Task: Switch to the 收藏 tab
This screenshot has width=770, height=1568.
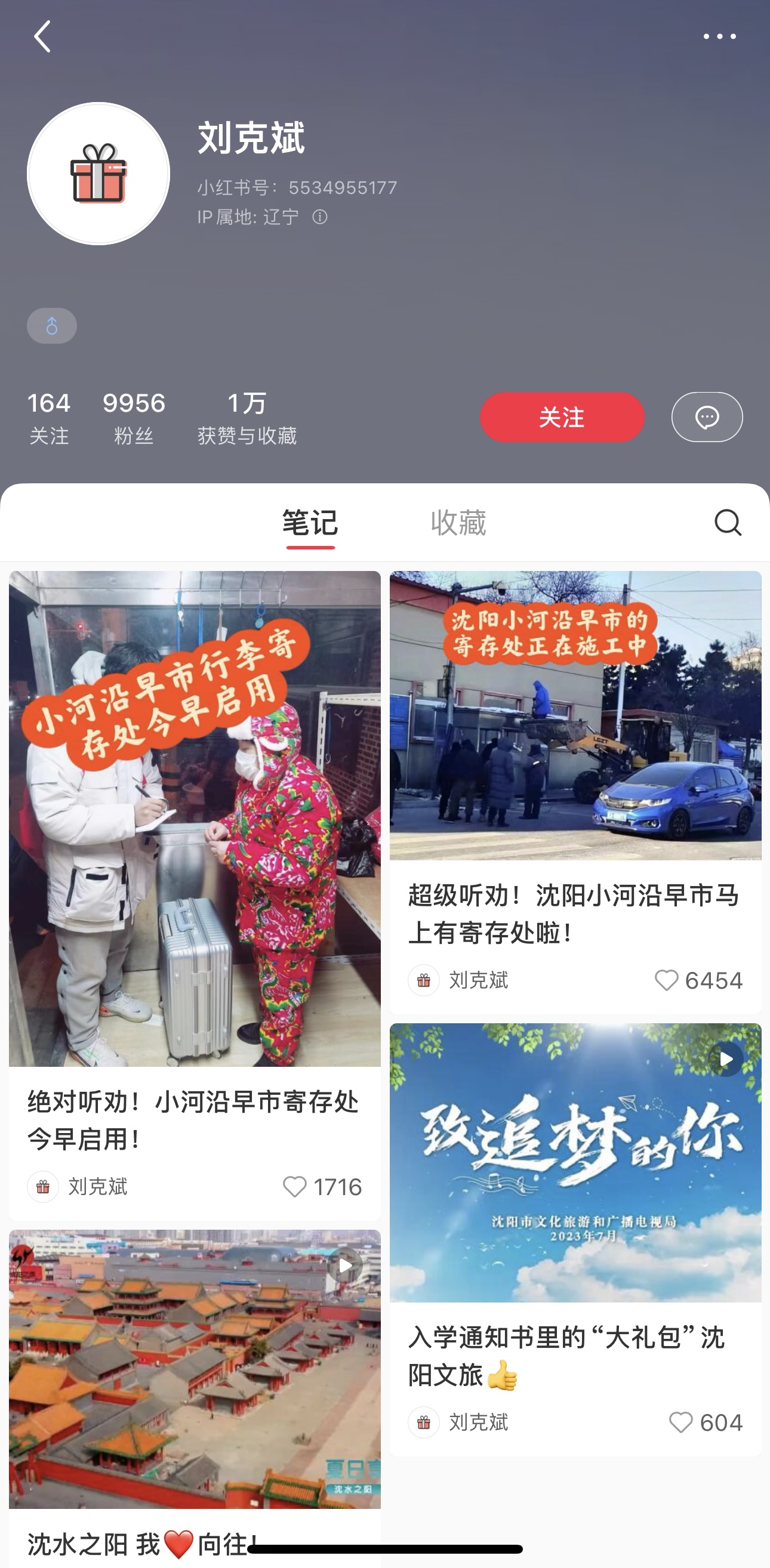Action: (x=458, y=523)
